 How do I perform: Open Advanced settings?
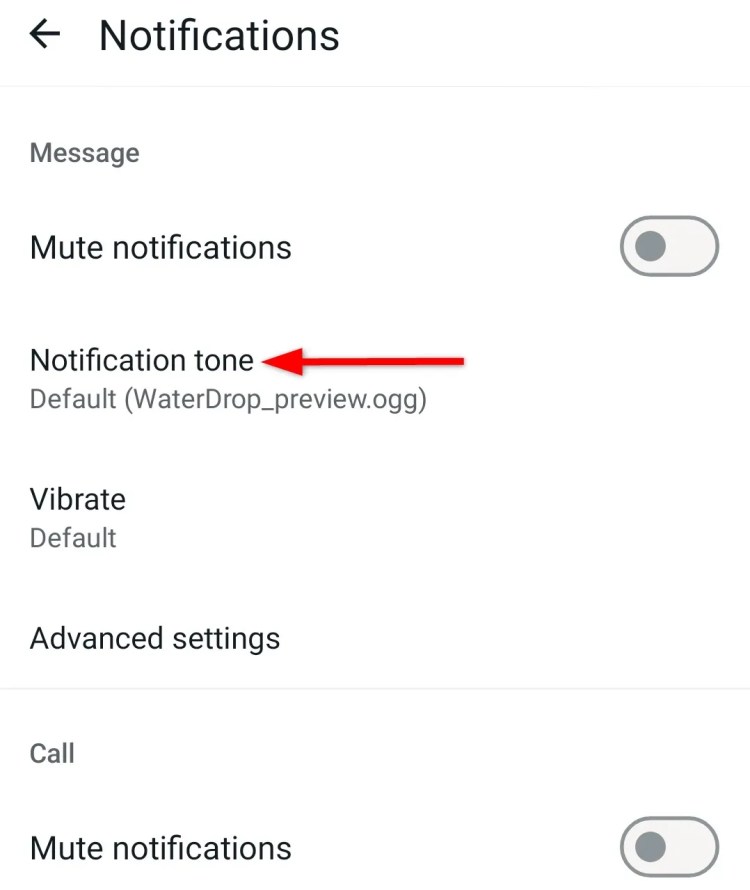click(x=155, y=638)
